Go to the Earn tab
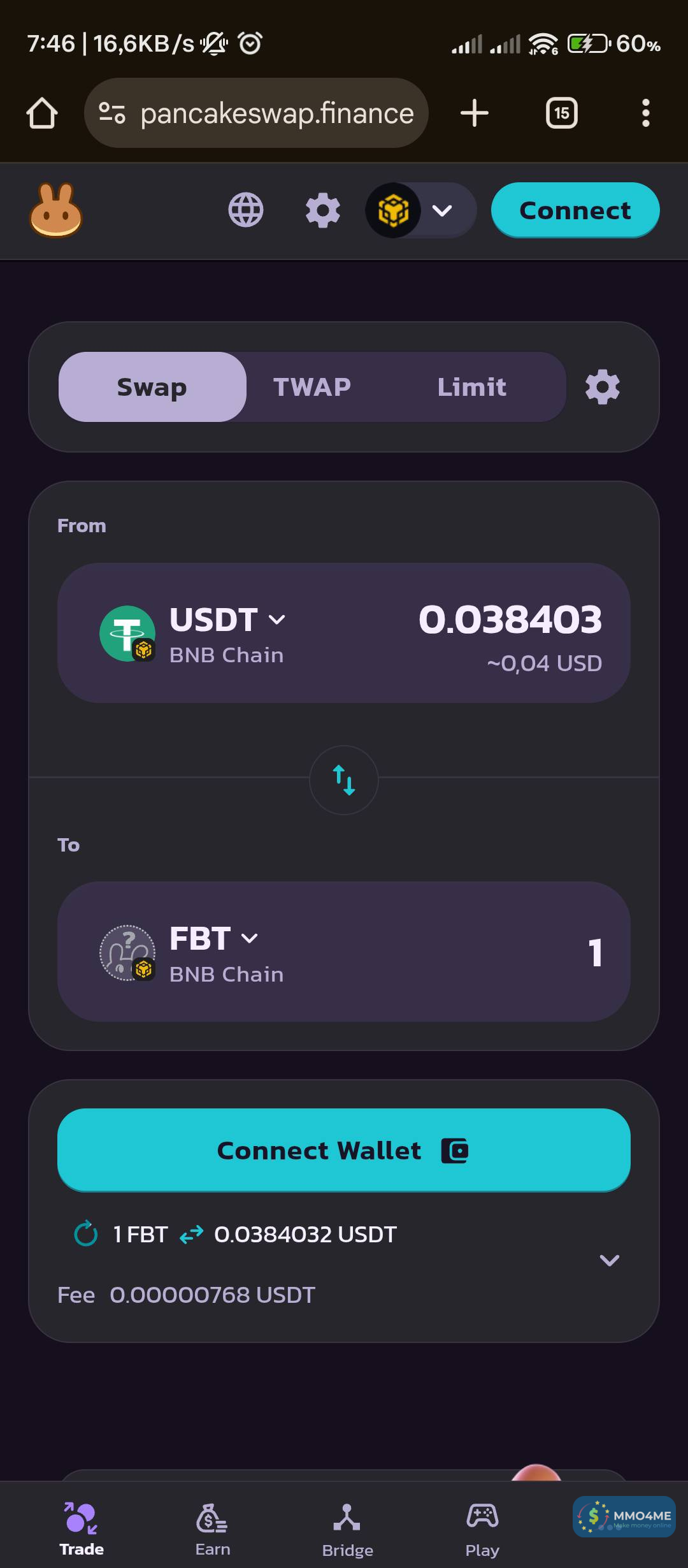The height and width of the screenshot is (1568, 688). pyautogui.click(x=212, y=1530)
